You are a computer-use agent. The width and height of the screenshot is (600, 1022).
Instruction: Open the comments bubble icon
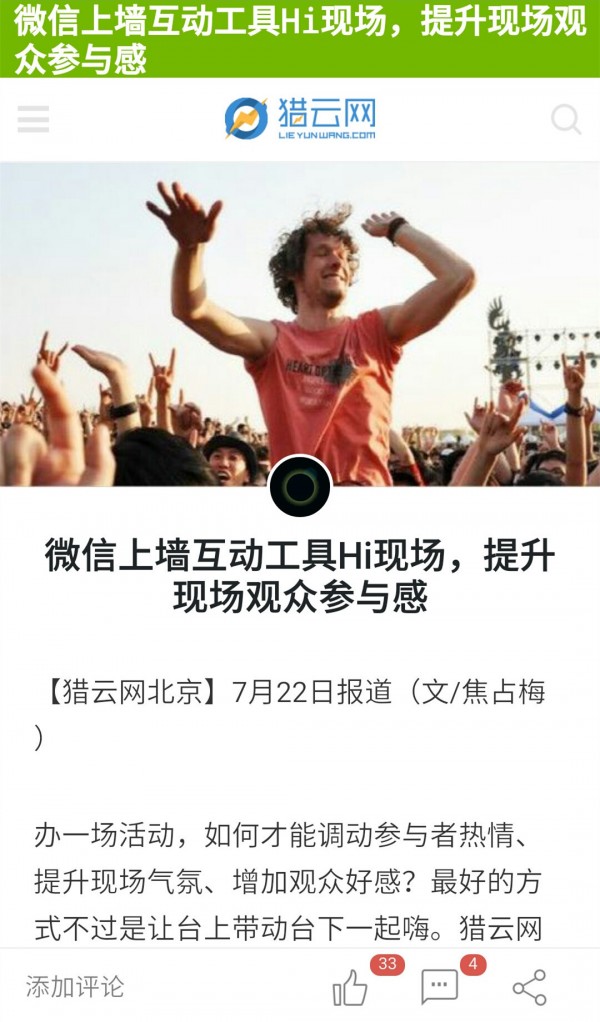pyautogui.click(x=440, y=988)
